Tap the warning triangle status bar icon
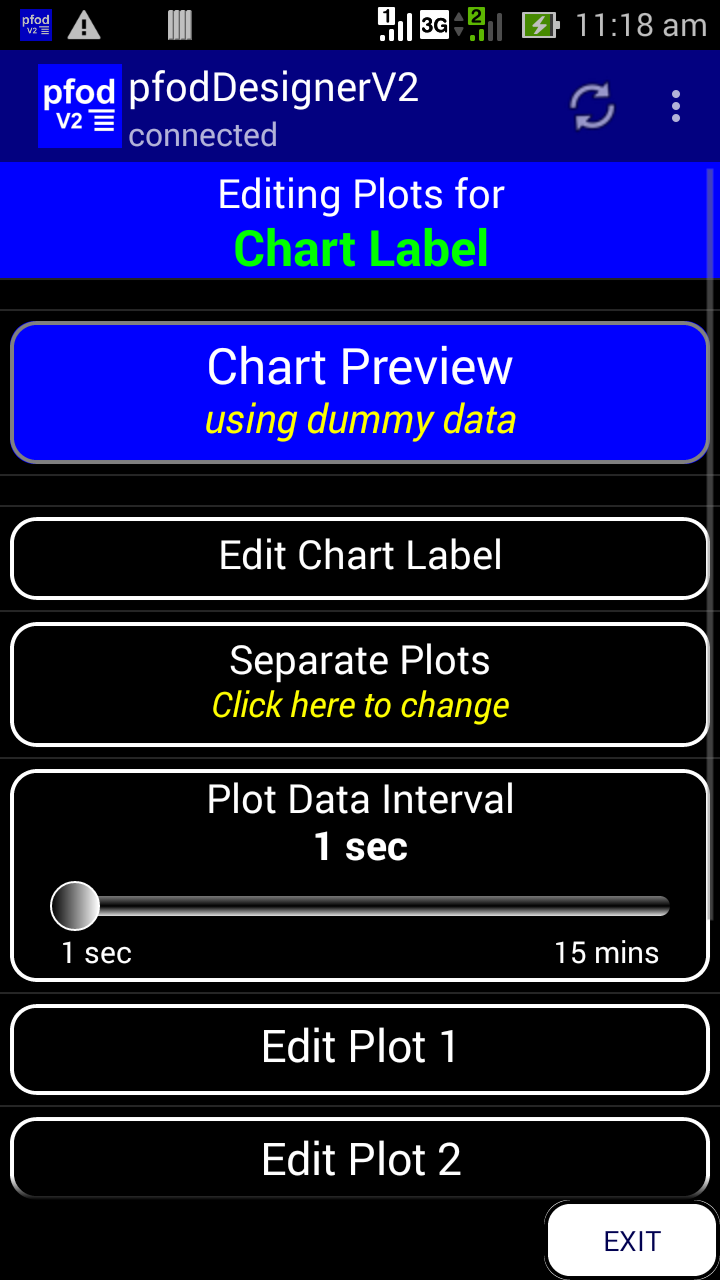Screen dimensions: 720x1280 (85, 24)
